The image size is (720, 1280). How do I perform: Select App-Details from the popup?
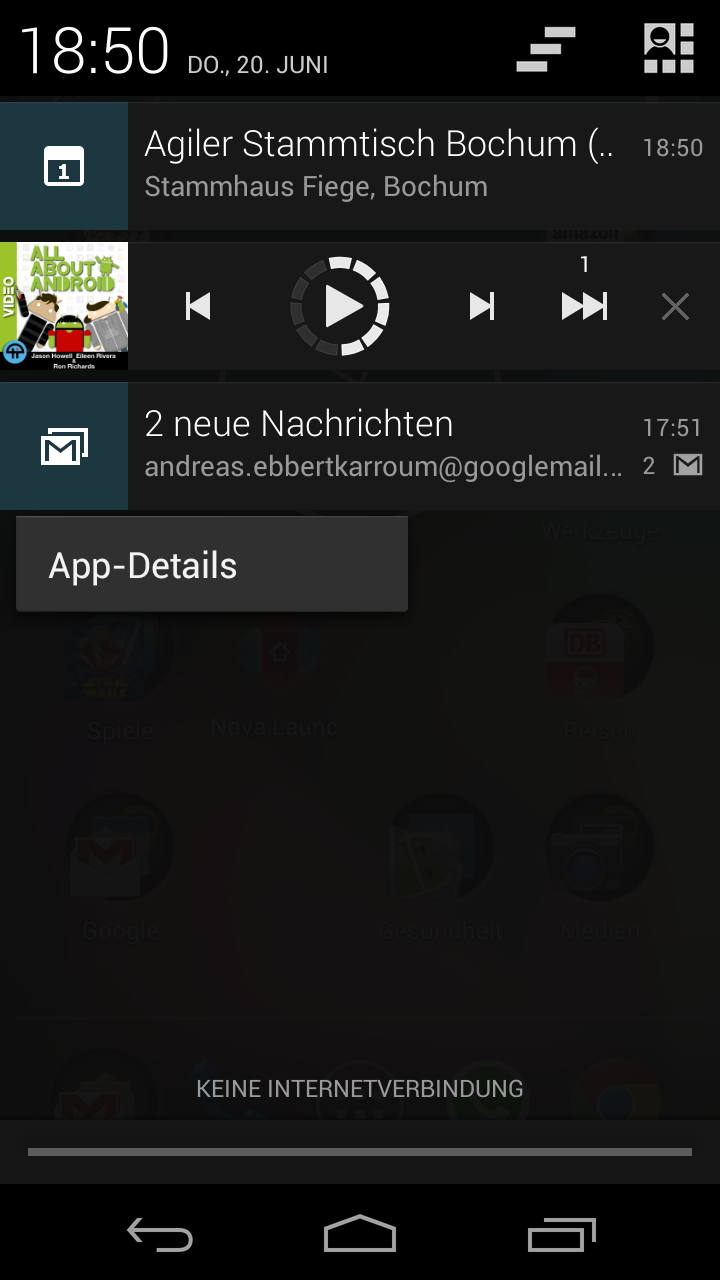pyautogui.click(x=212, y=565)
